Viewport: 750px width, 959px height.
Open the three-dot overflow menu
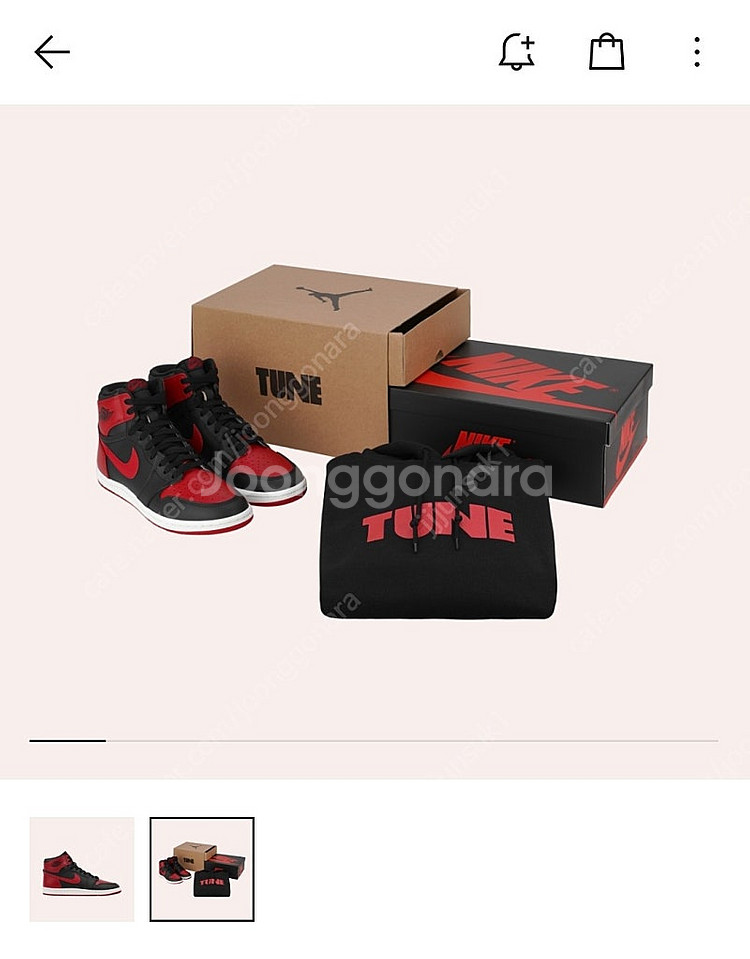coord(697,52)
